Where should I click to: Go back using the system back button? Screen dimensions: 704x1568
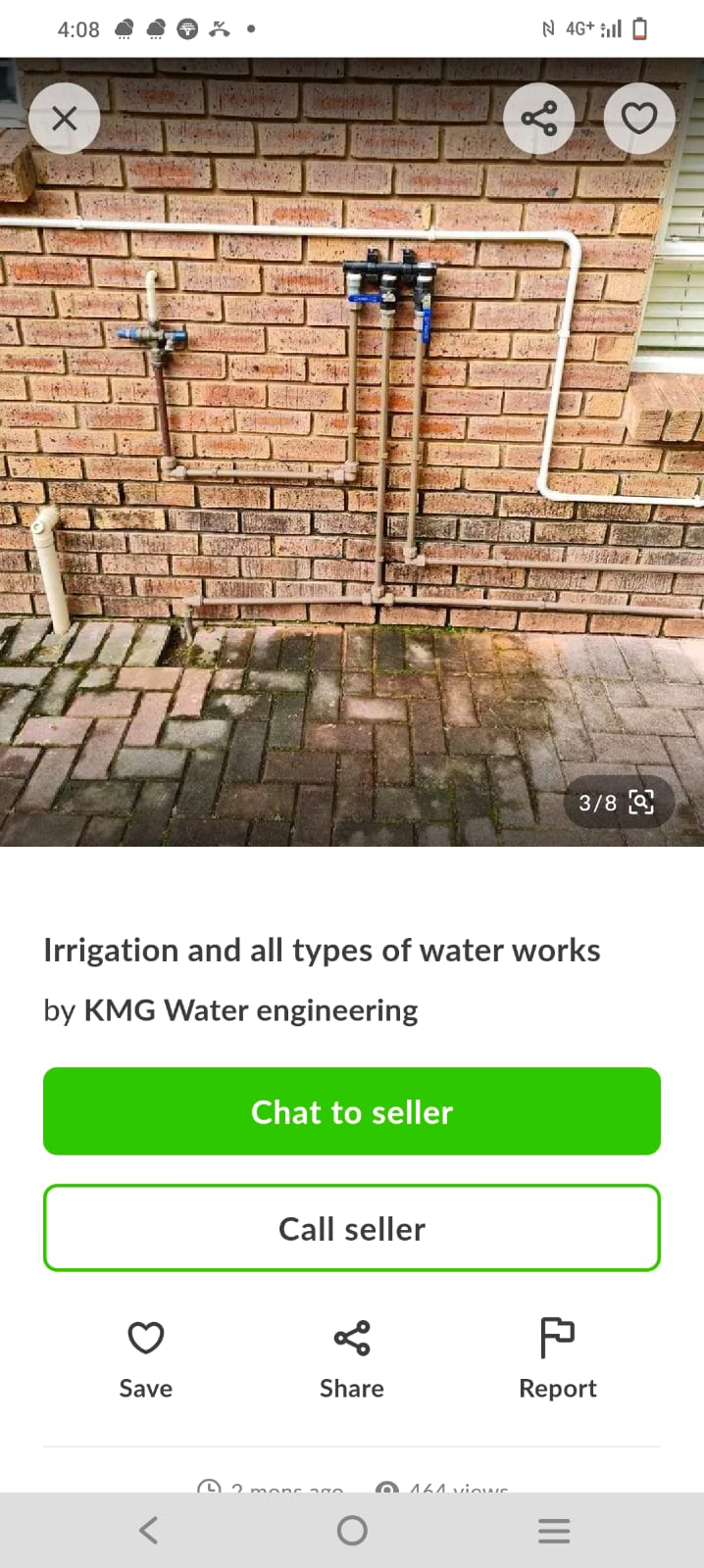tap(148, 1531)
